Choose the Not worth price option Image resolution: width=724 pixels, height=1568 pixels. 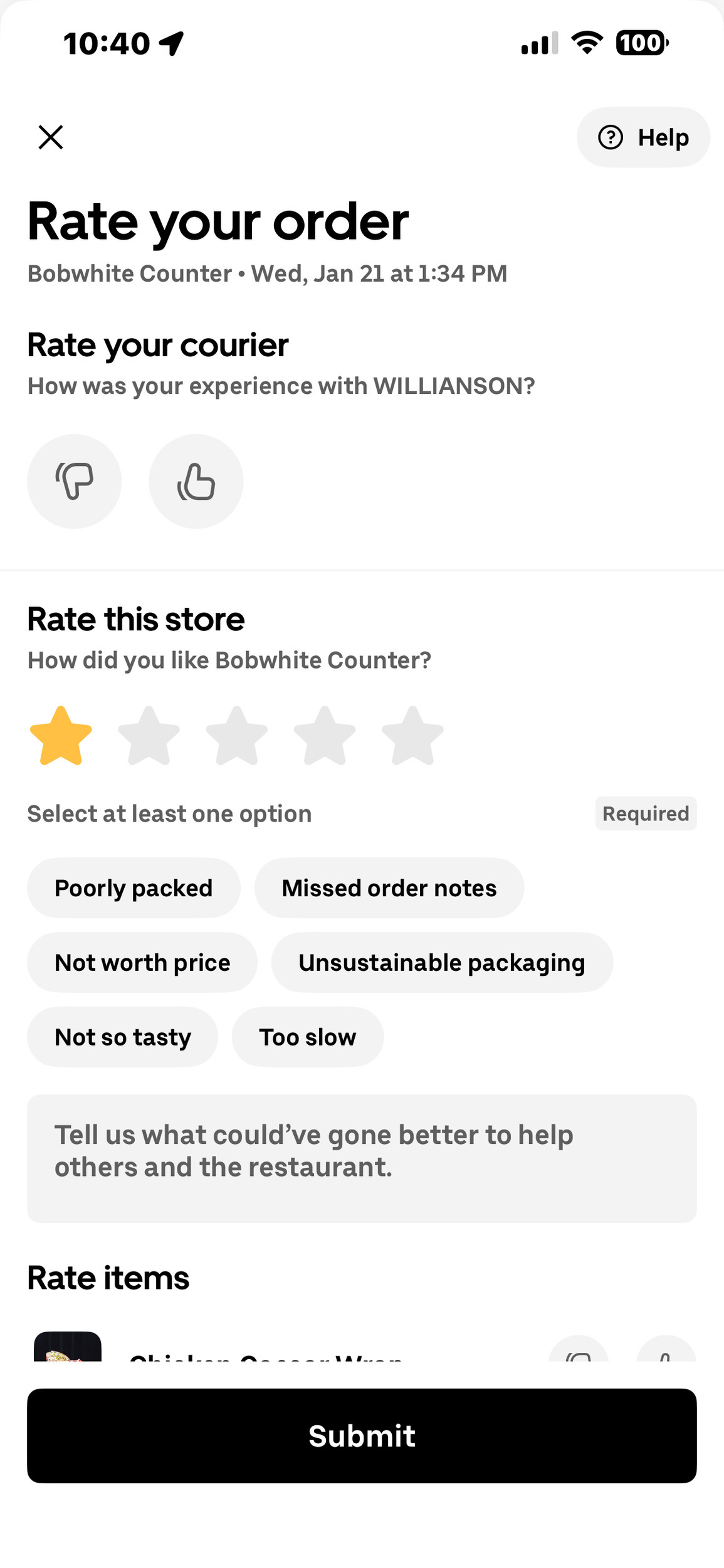point(142,963)
